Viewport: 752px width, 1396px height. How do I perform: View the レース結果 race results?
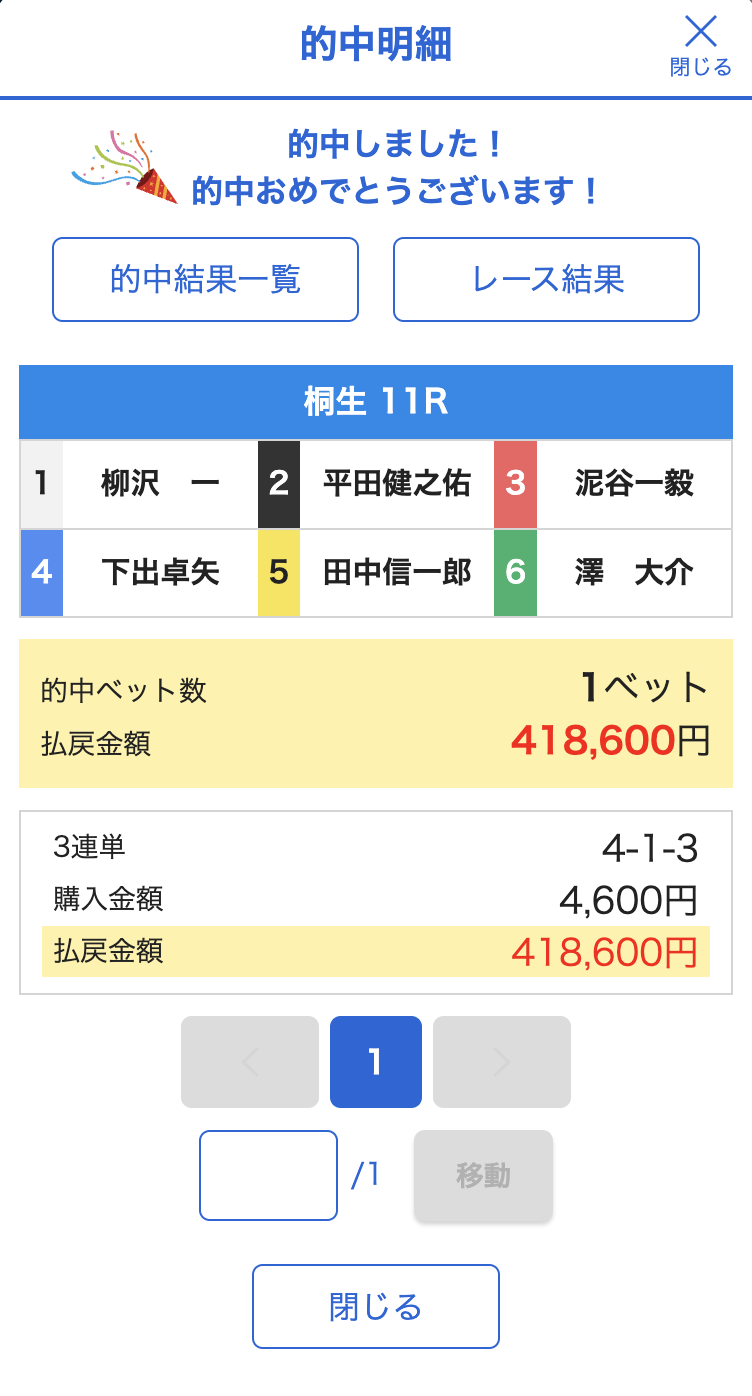546,279
